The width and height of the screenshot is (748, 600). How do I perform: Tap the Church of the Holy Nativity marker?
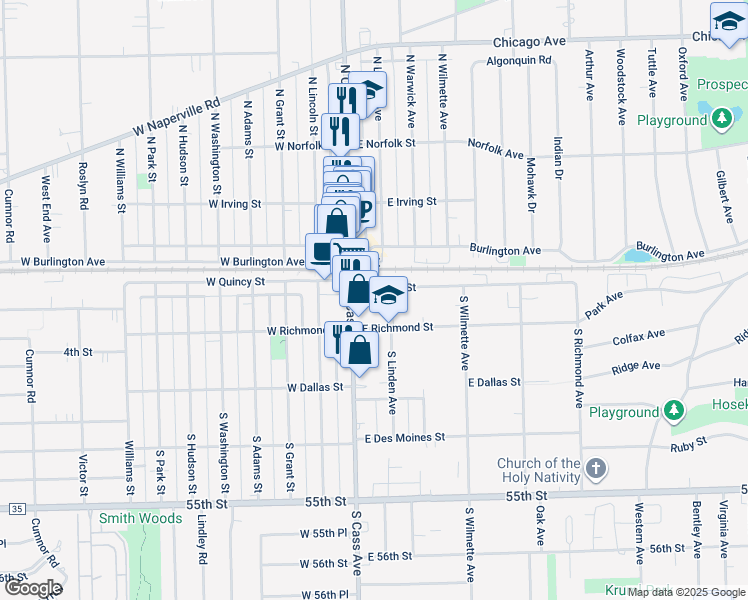click(x=595, y=469)
